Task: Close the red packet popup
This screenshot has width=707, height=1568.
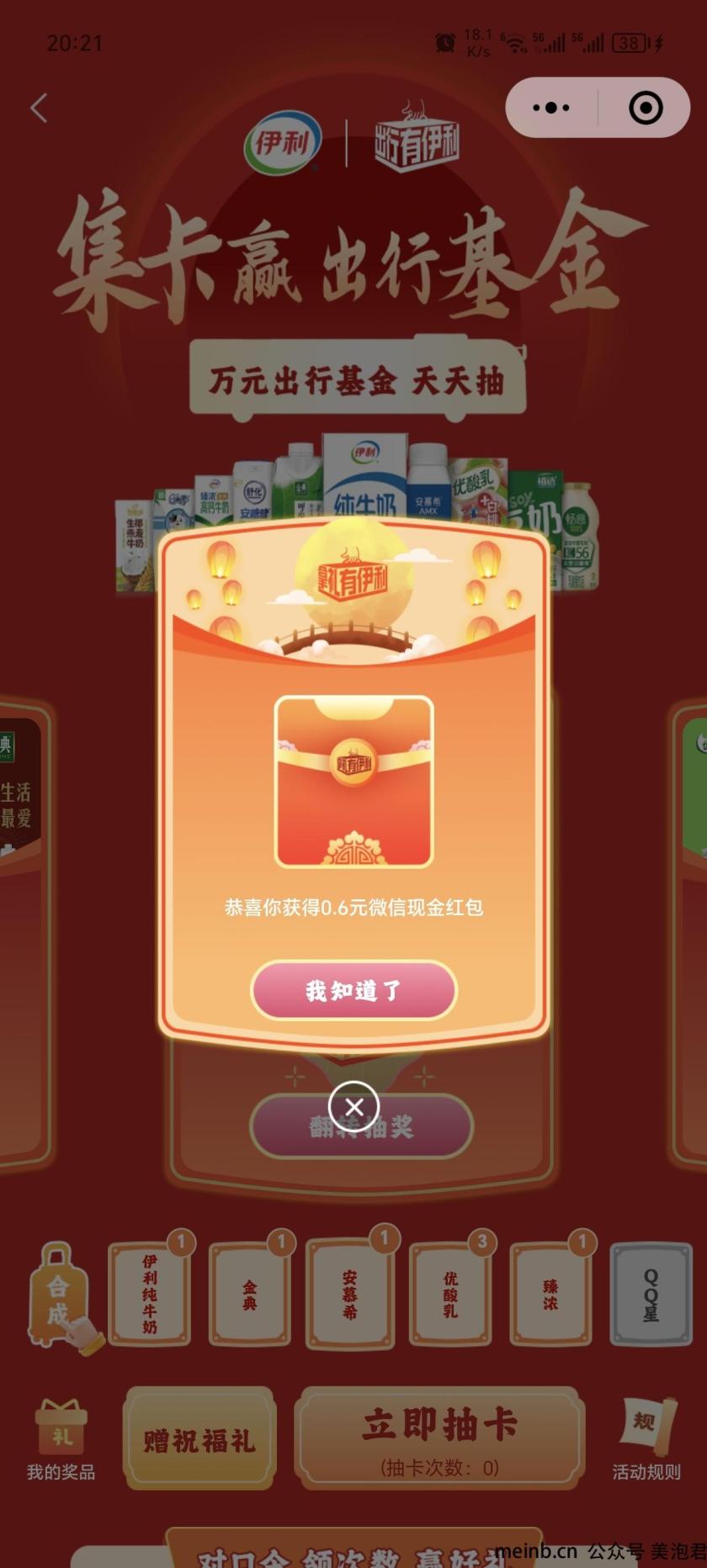Action: tap(353, 1106)
